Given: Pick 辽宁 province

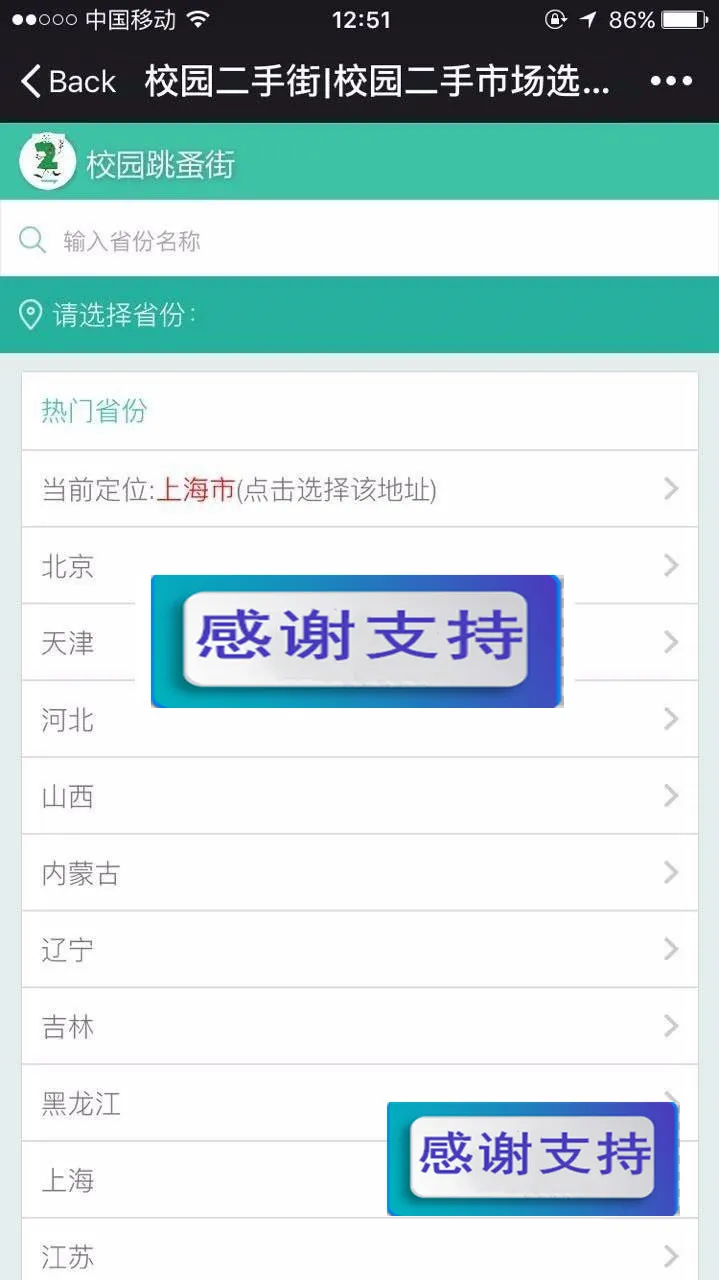Looking at the screenshot, I should (359, 949).
